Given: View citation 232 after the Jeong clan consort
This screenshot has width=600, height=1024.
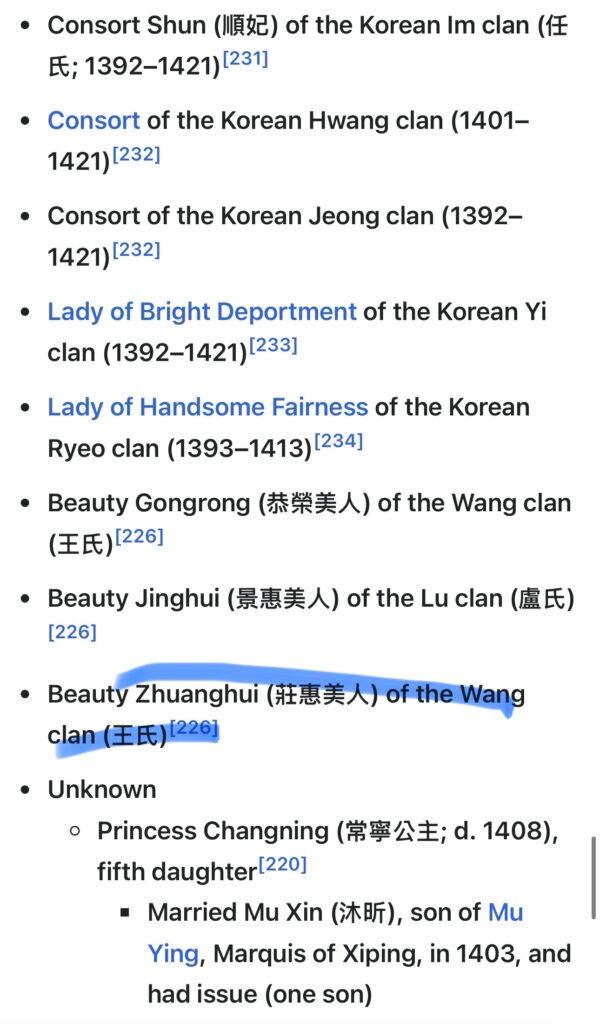Looking at the screenshot, I should [135, 250].
